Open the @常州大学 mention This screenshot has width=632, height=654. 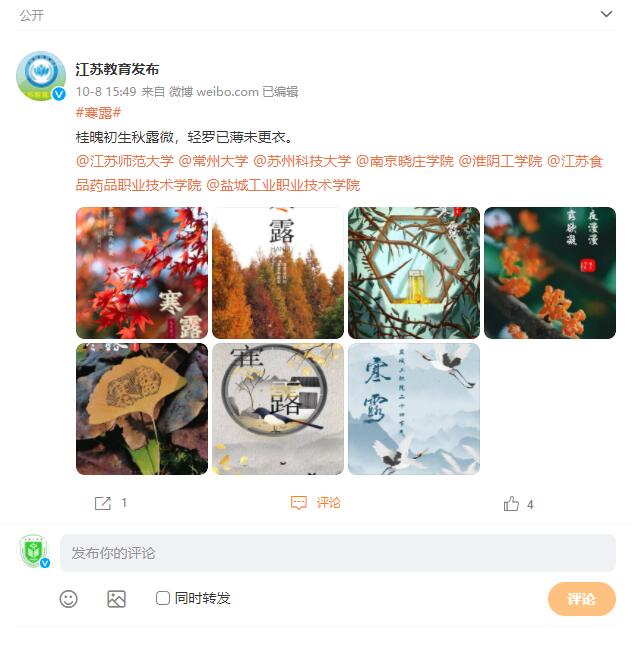click(x=214, y=161)
